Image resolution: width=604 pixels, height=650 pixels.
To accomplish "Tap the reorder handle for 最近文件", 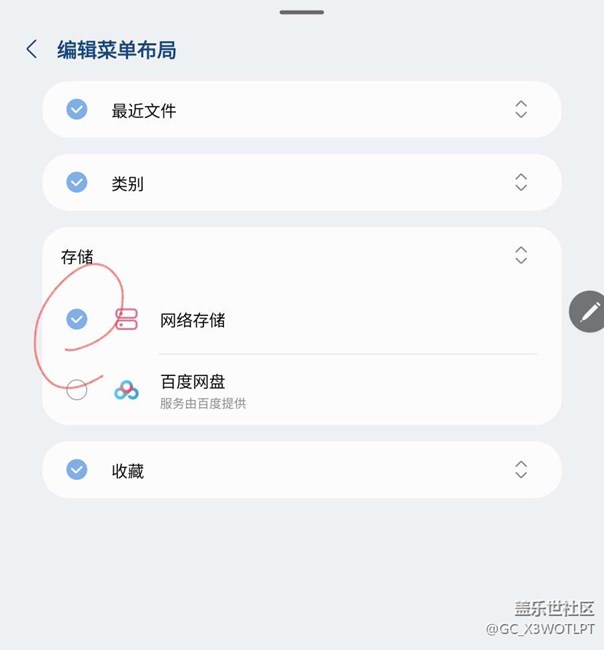I will (521, 109).
